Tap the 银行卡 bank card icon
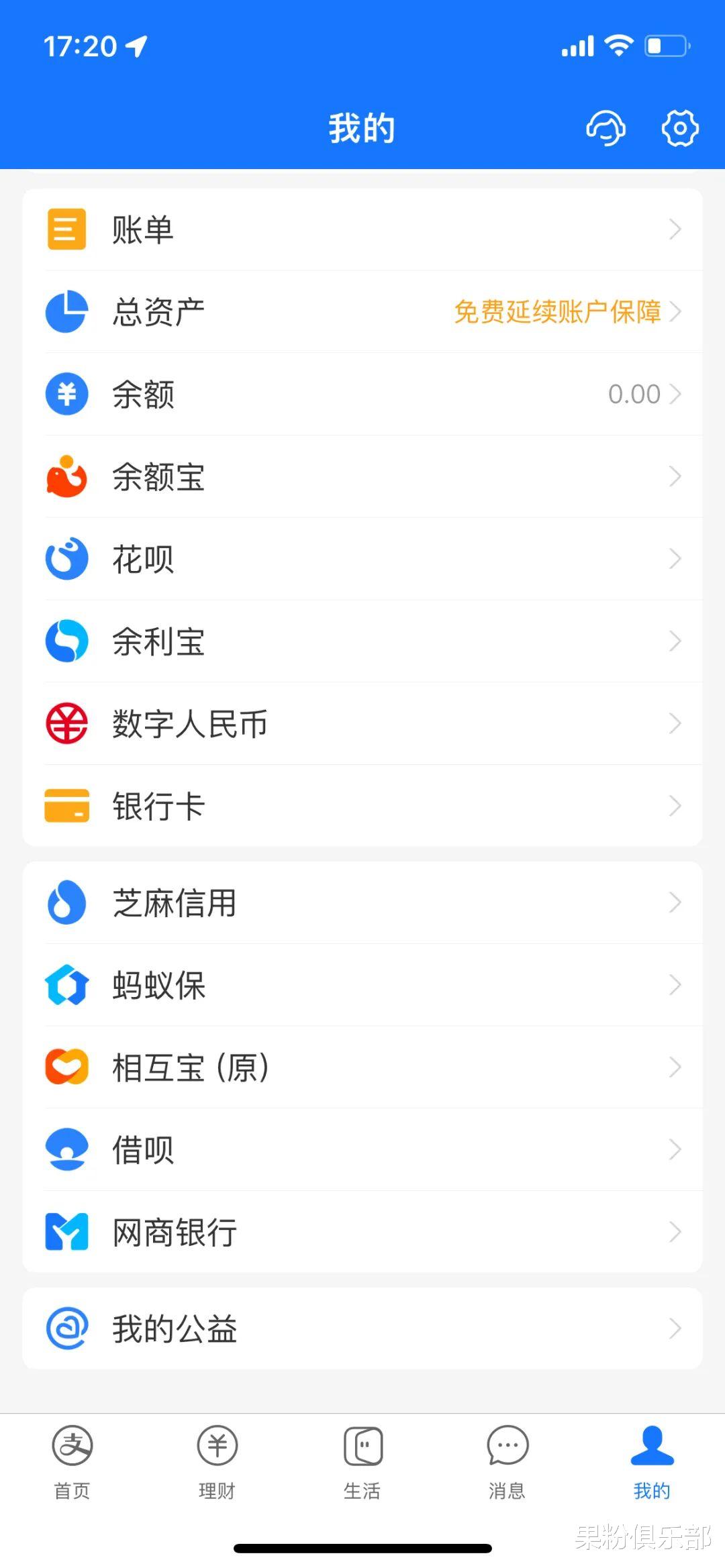 click(66, 806)
